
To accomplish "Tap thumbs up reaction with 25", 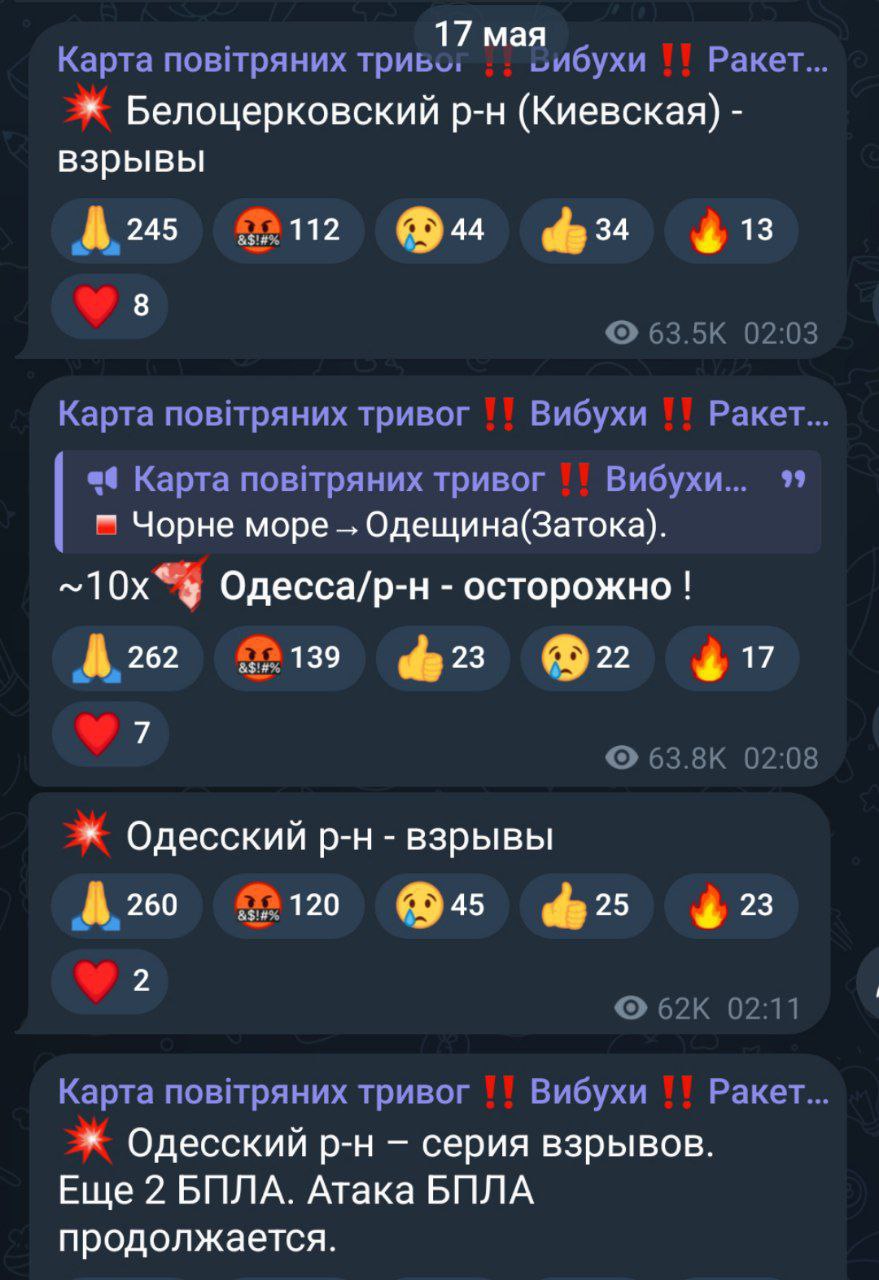I will (586, 905).
